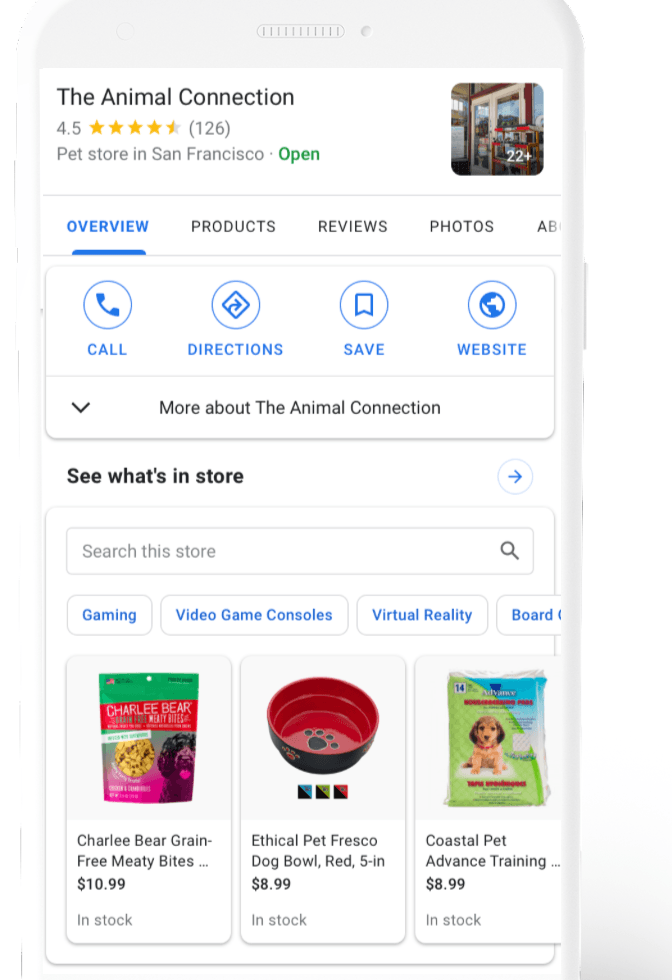Choose the Virtual Reality chip
Screen dimensions: 672x980
[421, 615]
